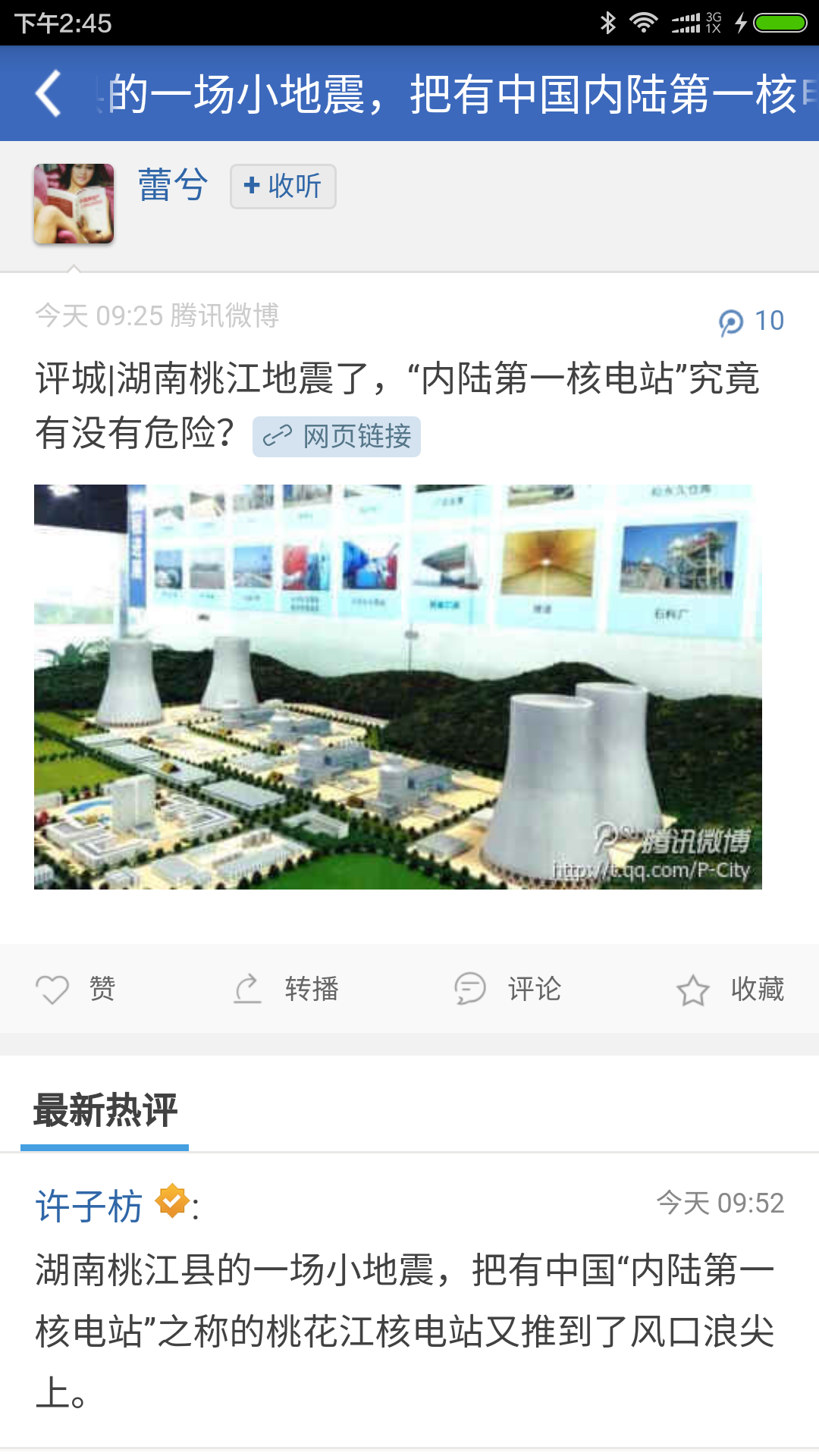The height and width of the screenshot is (1456, 819).
Task: Comment on the post via 评论
Action: click(508, 989)
